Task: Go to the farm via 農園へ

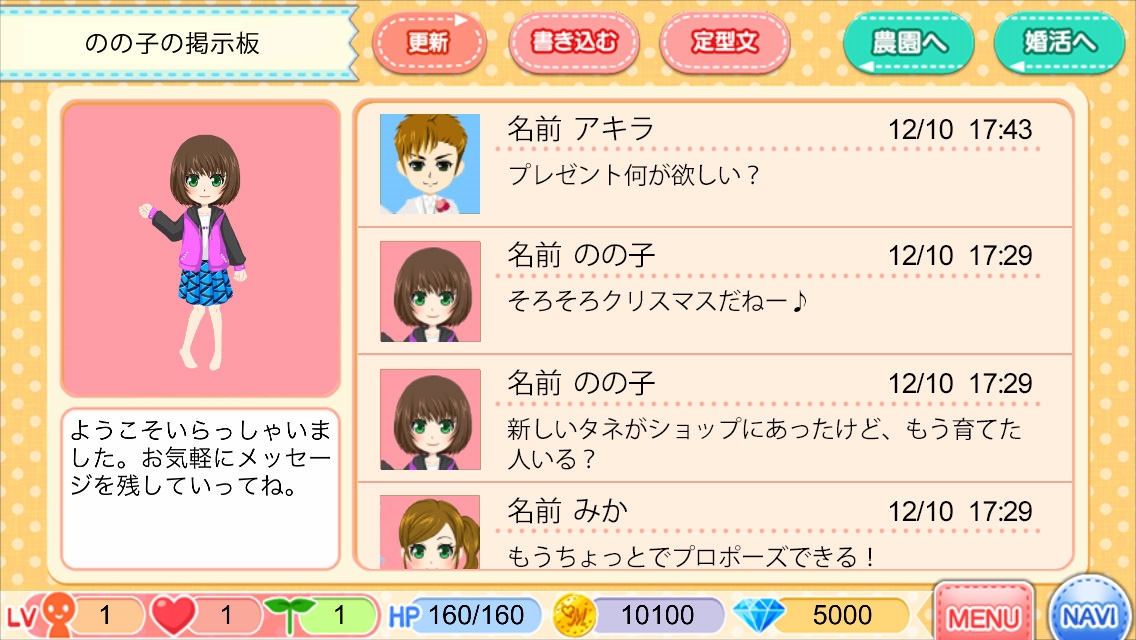Action: point(908,43)
